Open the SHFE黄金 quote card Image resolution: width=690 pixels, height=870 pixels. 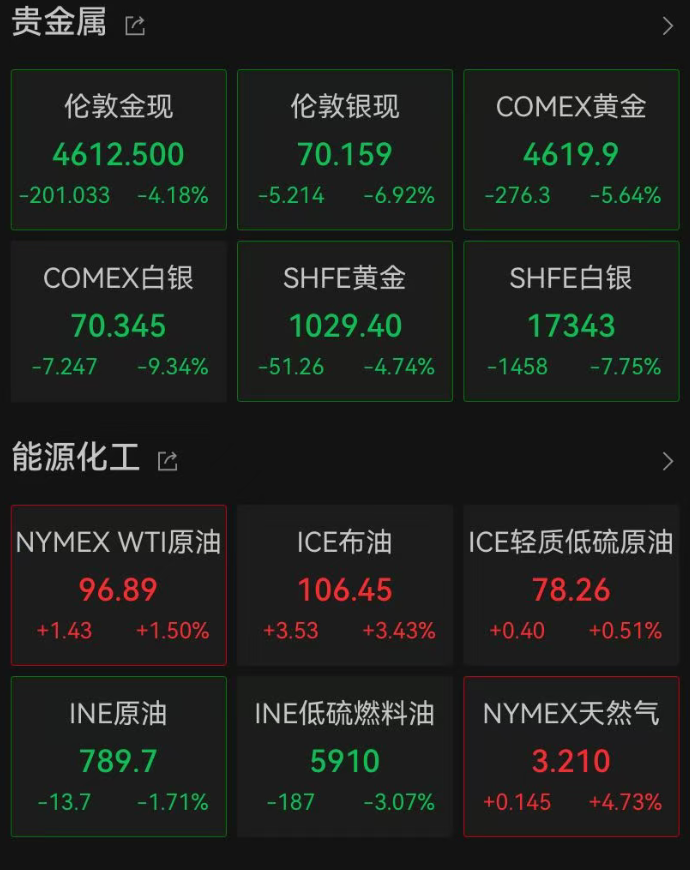(345, 321)
